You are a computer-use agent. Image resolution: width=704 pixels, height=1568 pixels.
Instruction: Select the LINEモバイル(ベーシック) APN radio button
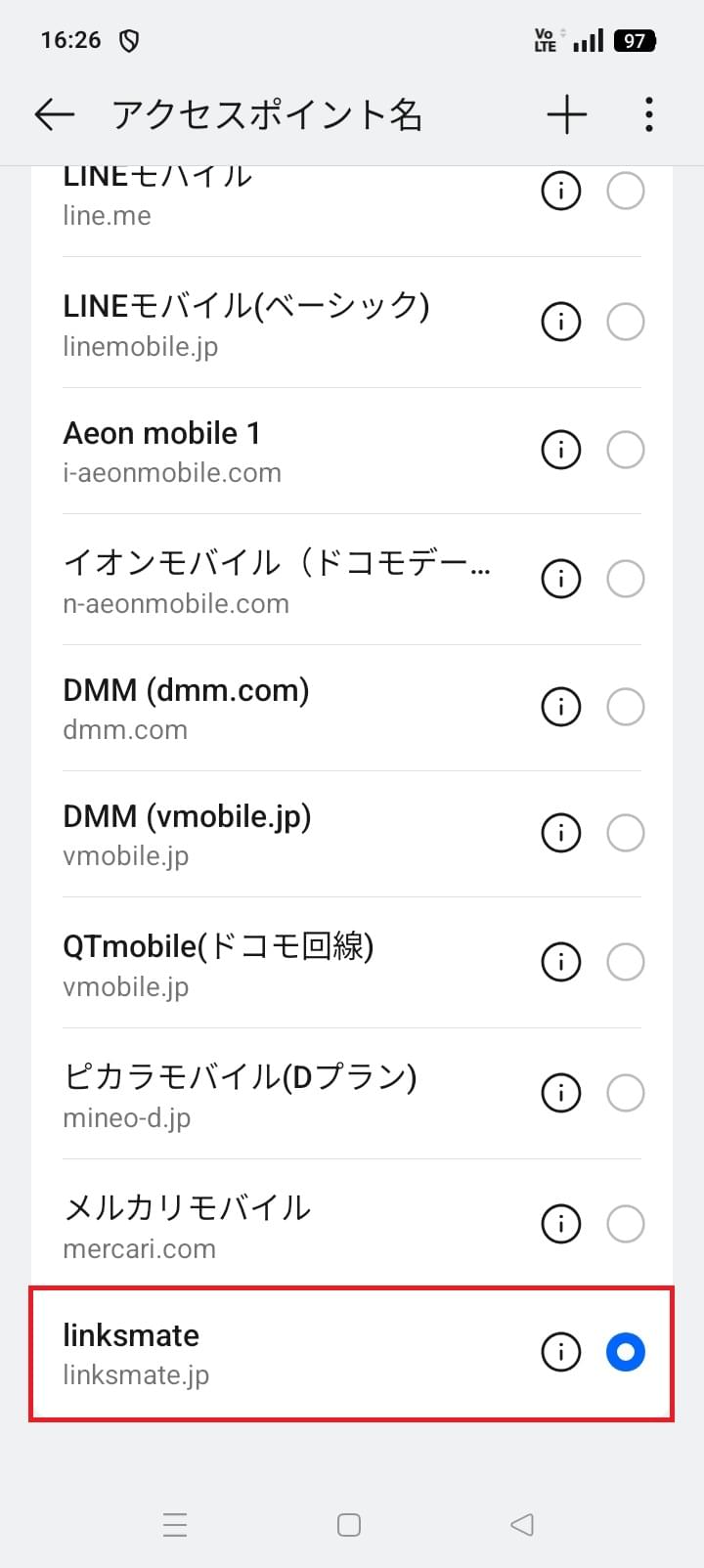(x=625, y=321)
